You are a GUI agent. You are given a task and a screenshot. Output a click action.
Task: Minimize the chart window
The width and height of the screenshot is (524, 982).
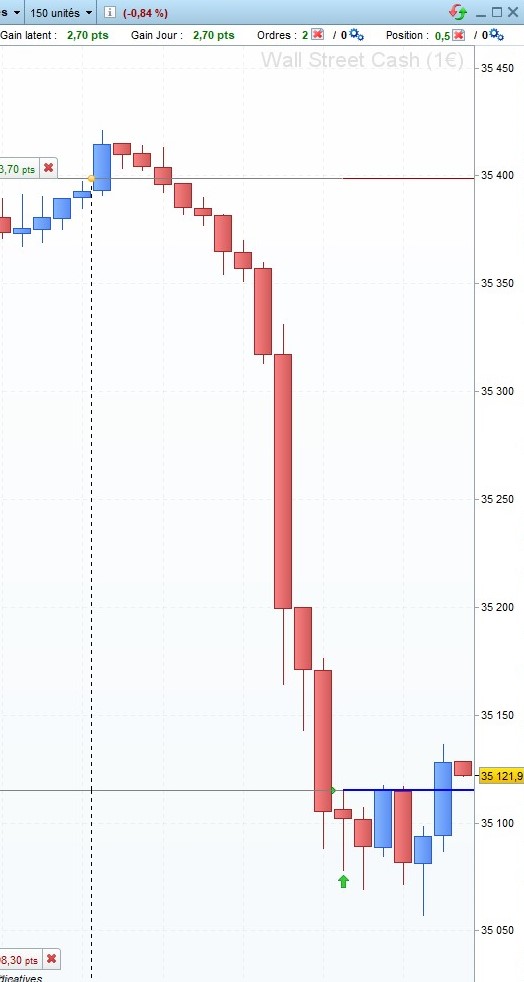[481, 13]
